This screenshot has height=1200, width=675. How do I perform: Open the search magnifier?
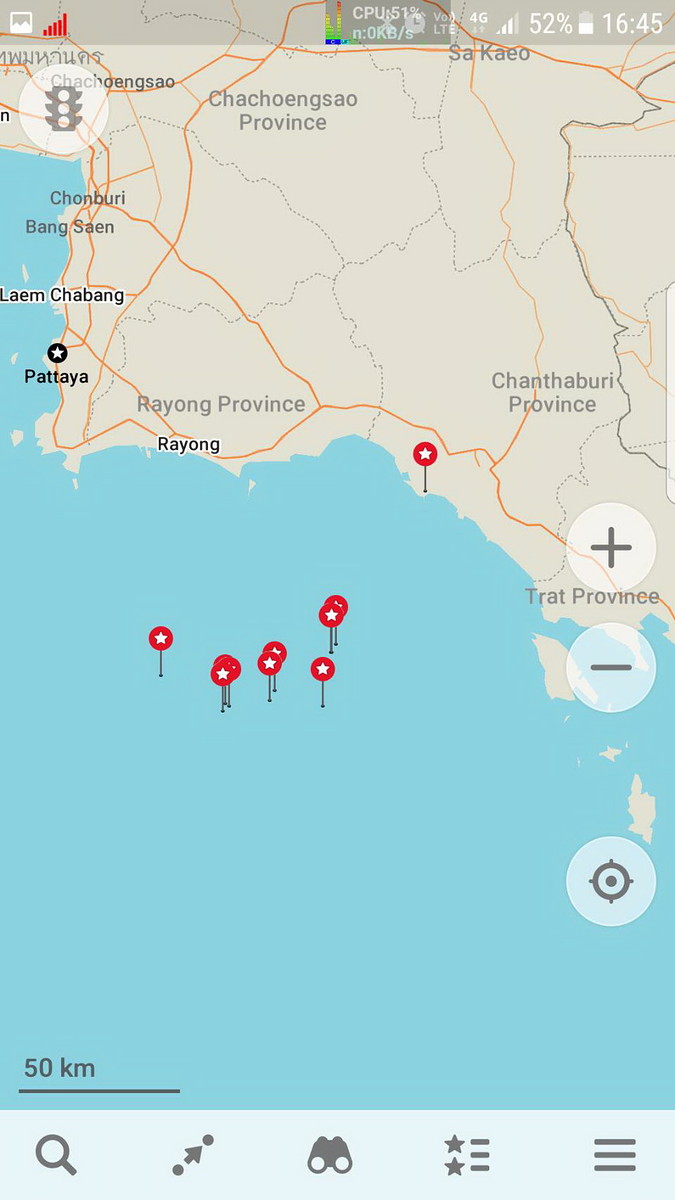56,1156
